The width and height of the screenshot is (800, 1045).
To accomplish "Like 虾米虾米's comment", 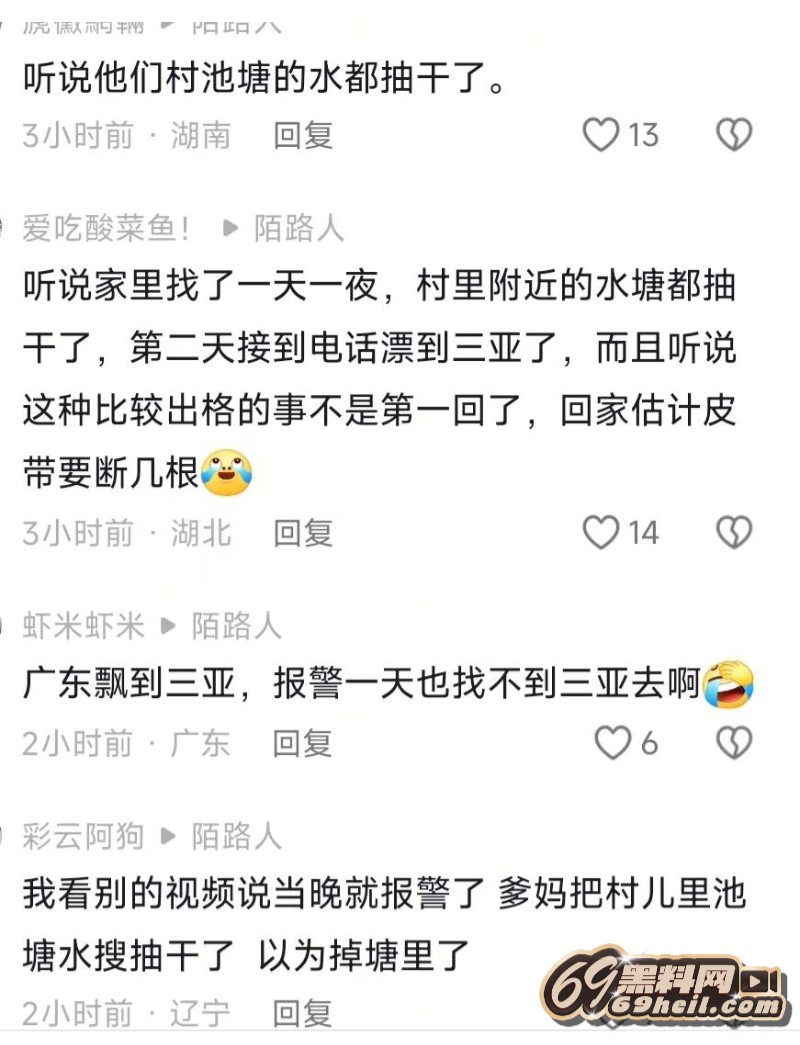I will tap(612, 742).
